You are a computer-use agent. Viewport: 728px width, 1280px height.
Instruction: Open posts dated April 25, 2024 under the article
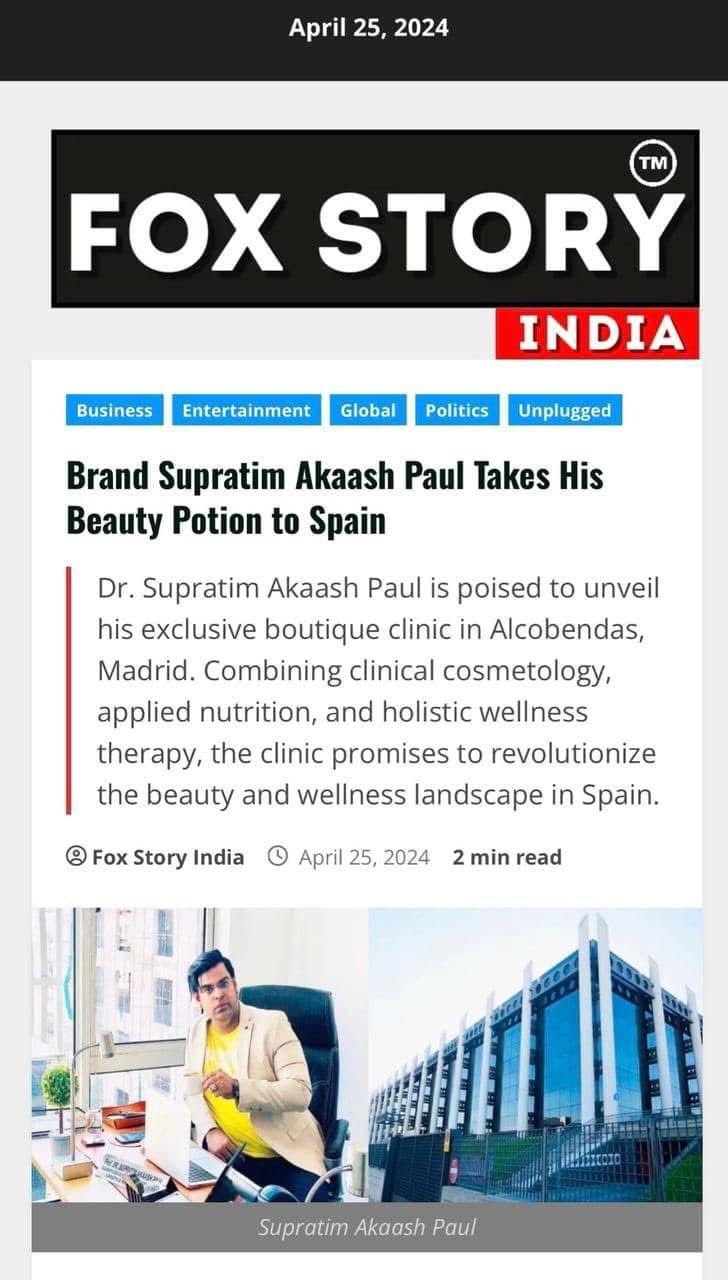[363, 857]
